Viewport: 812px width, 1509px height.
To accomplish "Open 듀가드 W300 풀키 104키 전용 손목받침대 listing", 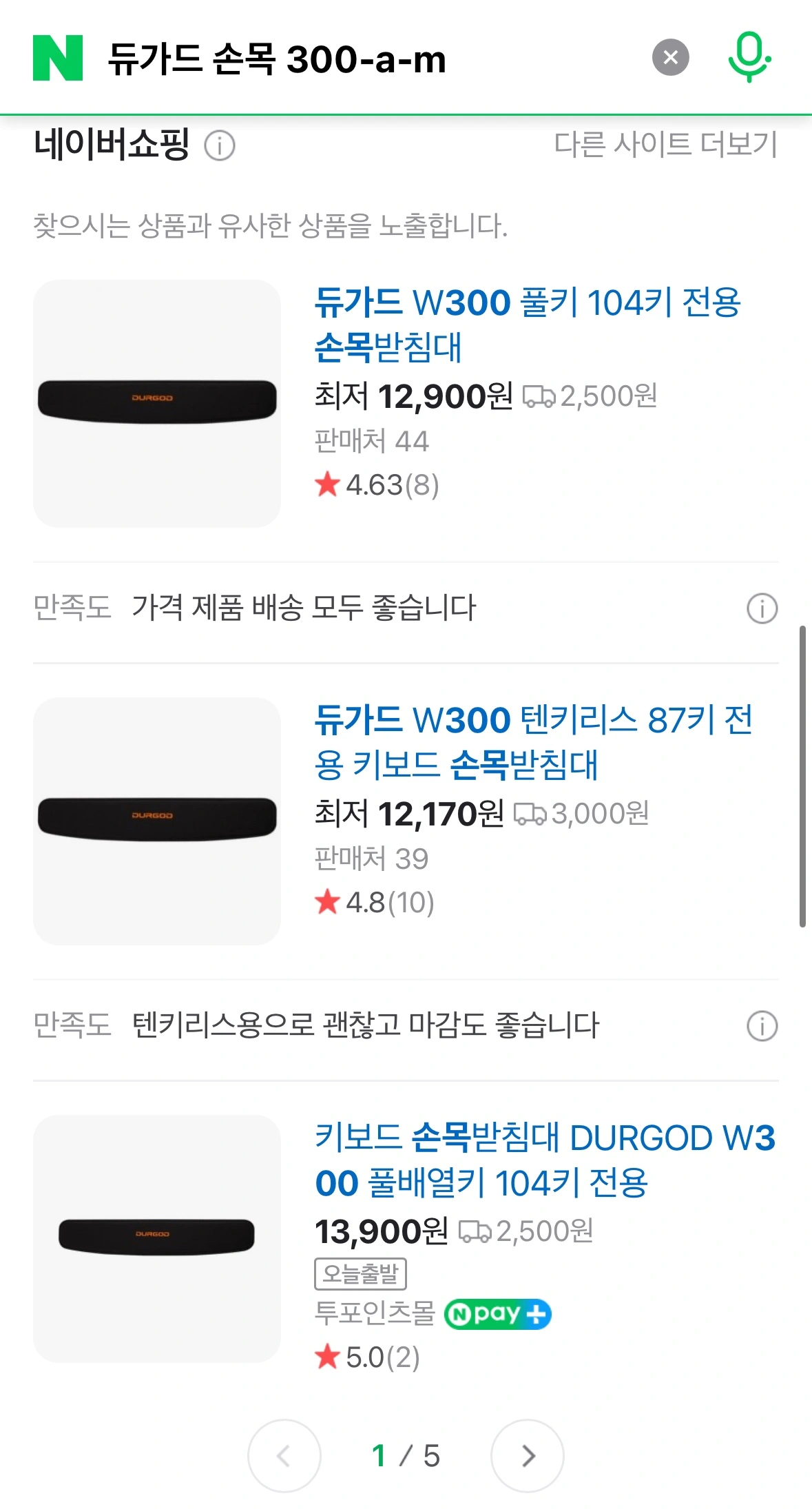I will [527, 325].
